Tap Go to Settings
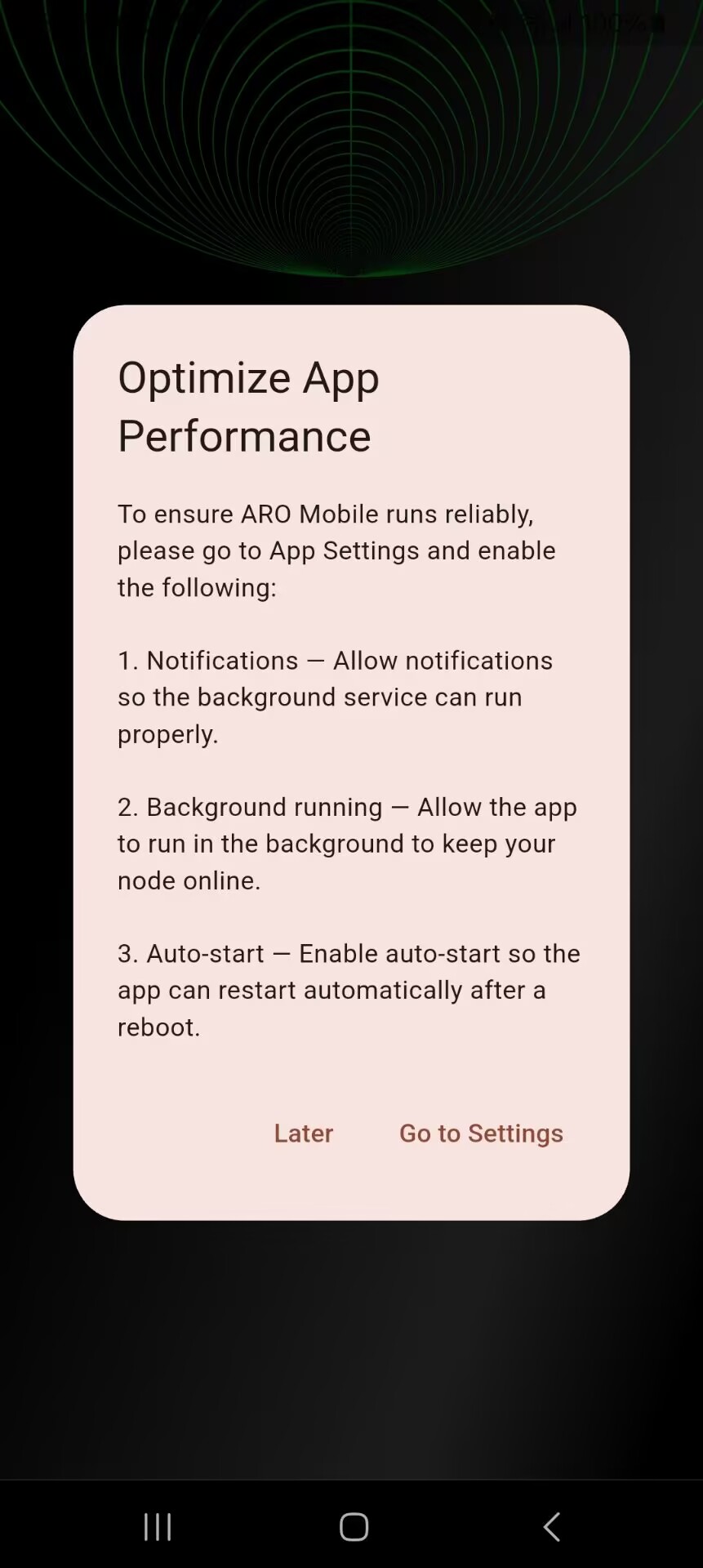Screen dimensions: 703x1568 click(481, 1133)
